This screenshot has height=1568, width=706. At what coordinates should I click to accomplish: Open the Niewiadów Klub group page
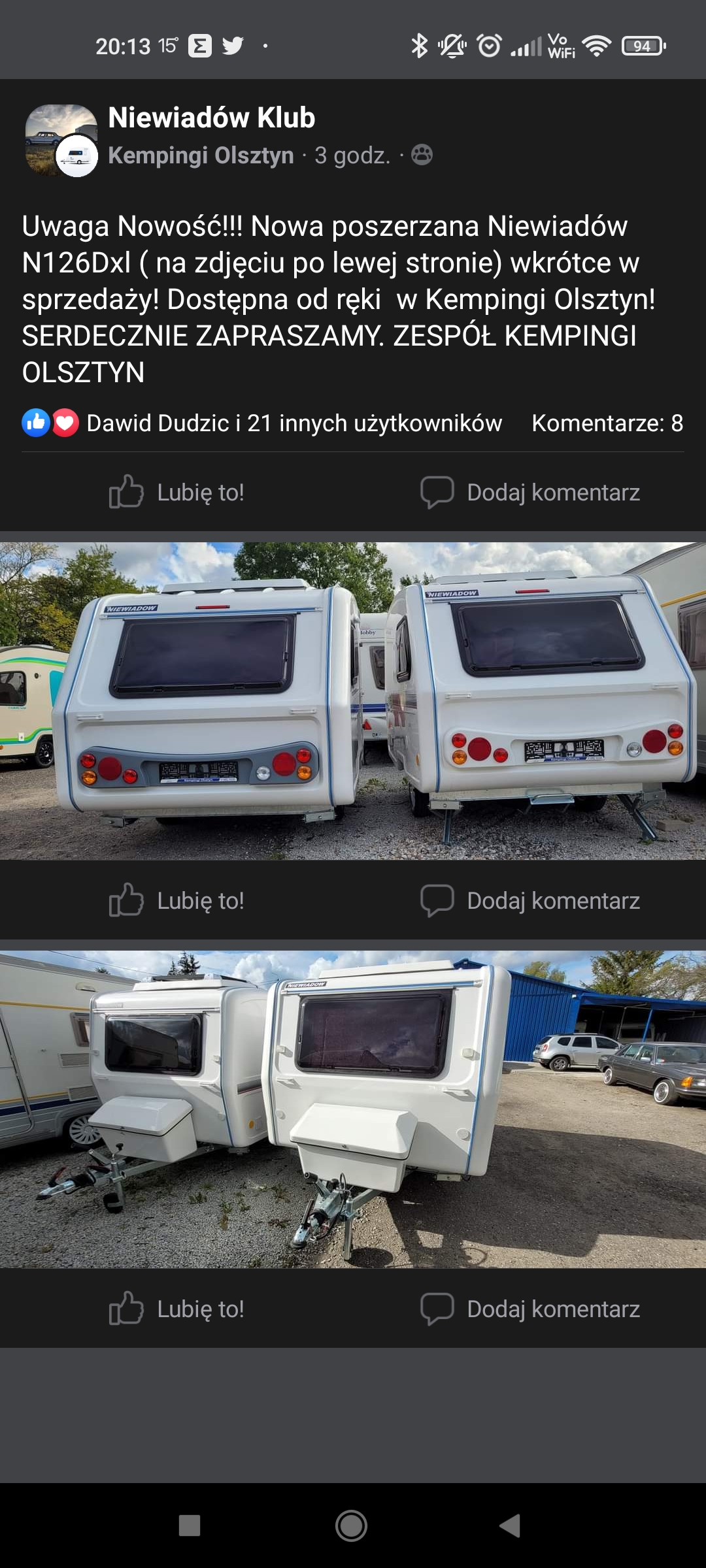(x=211, y=118)
